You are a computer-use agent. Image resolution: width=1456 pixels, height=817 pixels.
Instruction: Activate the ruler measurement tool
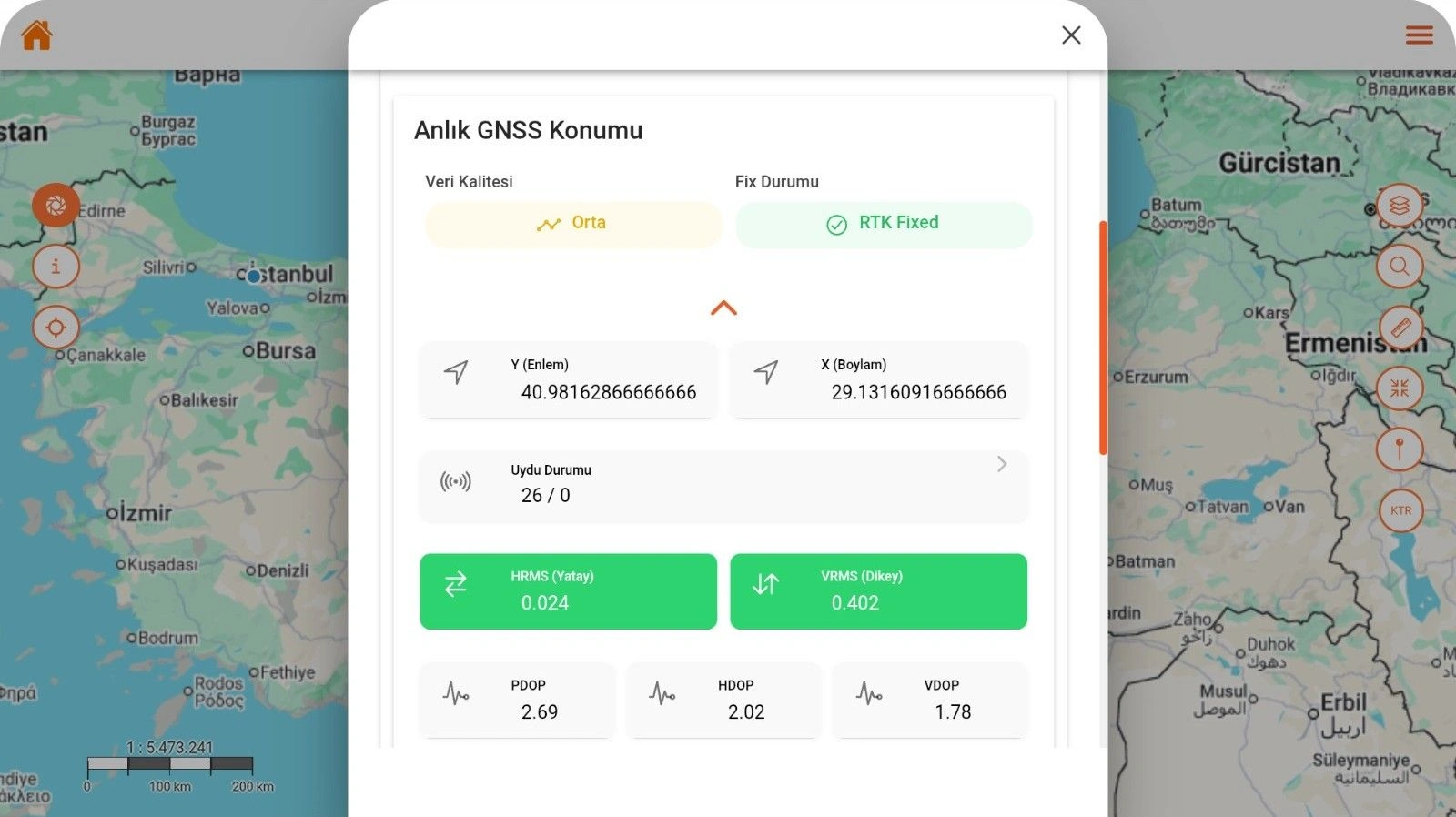tap(1400, 328)
